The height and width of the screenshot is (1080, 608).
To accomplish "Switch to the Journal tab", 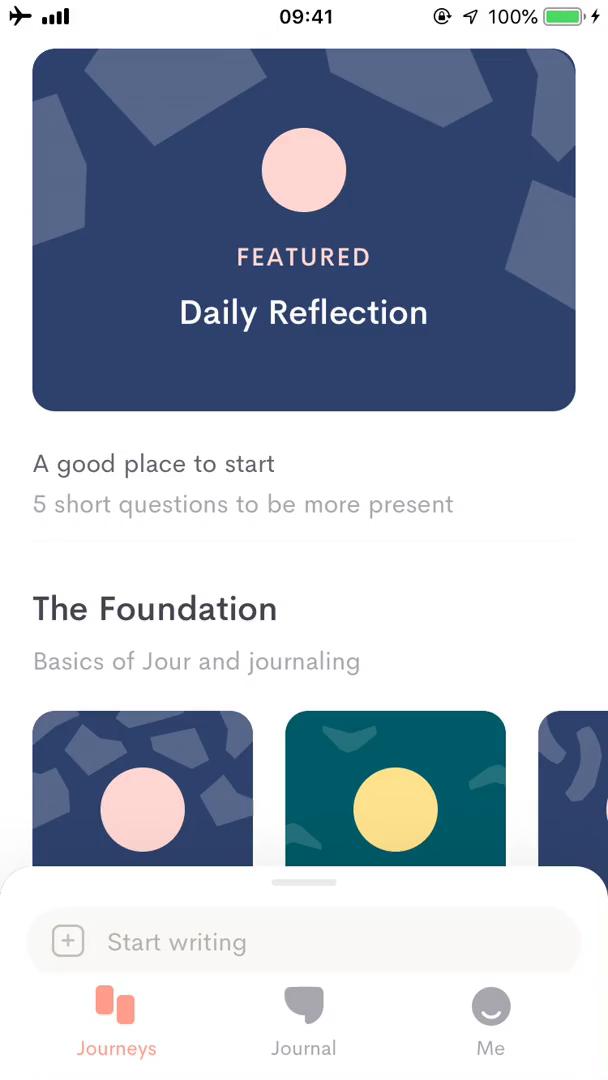I will click(303, 1020).
